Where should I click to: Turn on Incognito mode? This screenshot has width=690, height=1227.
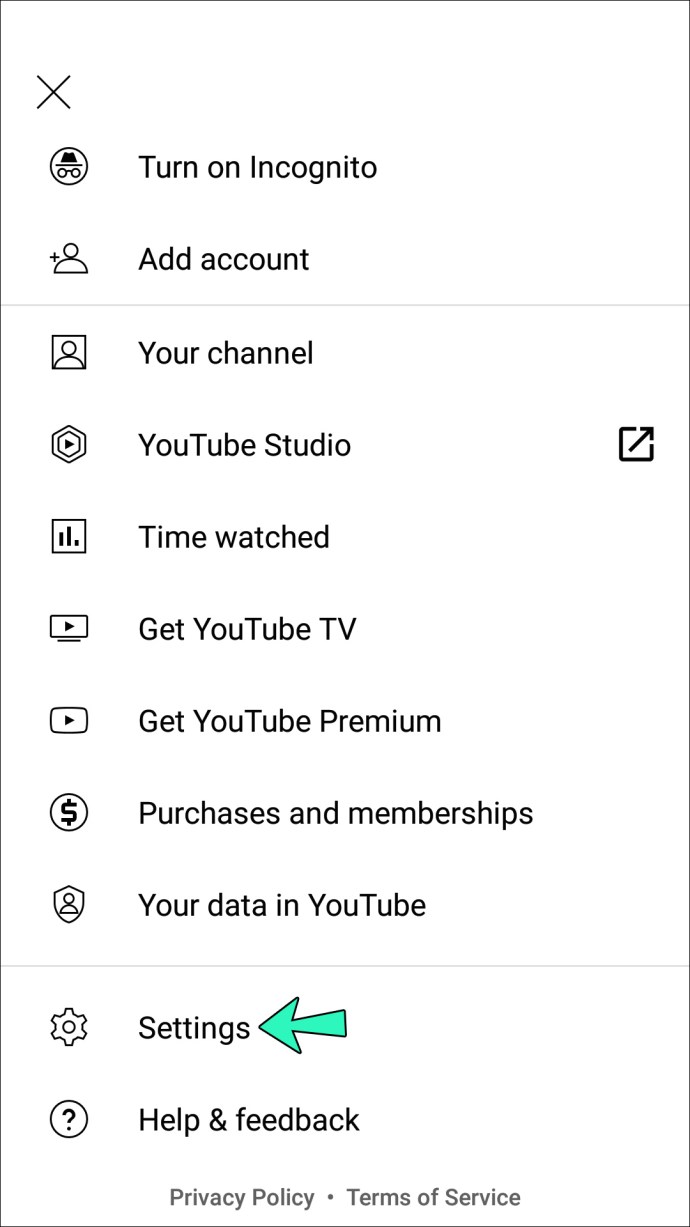[x=257, y=167]
